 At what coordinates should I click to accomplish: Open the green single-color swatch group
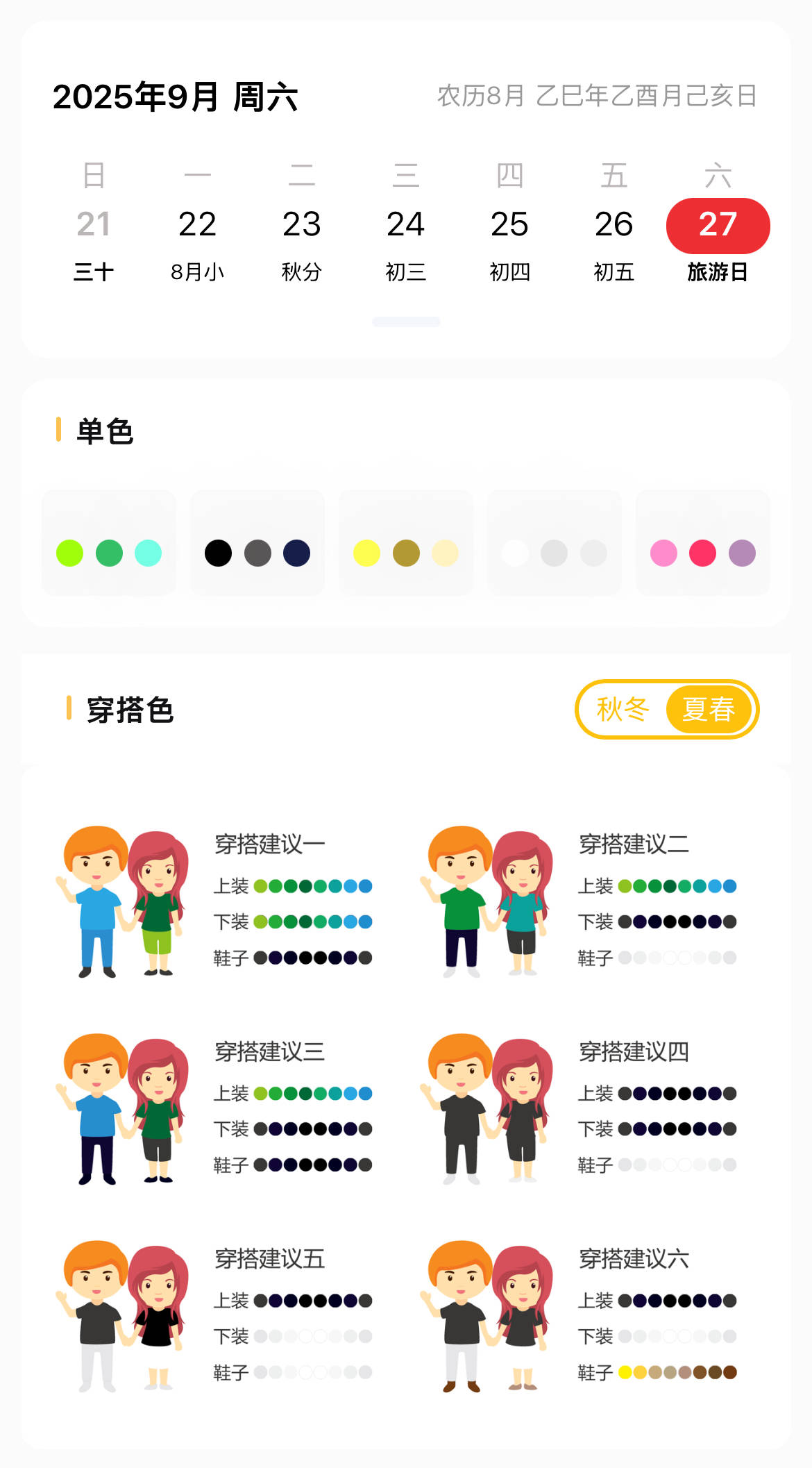click(x=109, y=543)
